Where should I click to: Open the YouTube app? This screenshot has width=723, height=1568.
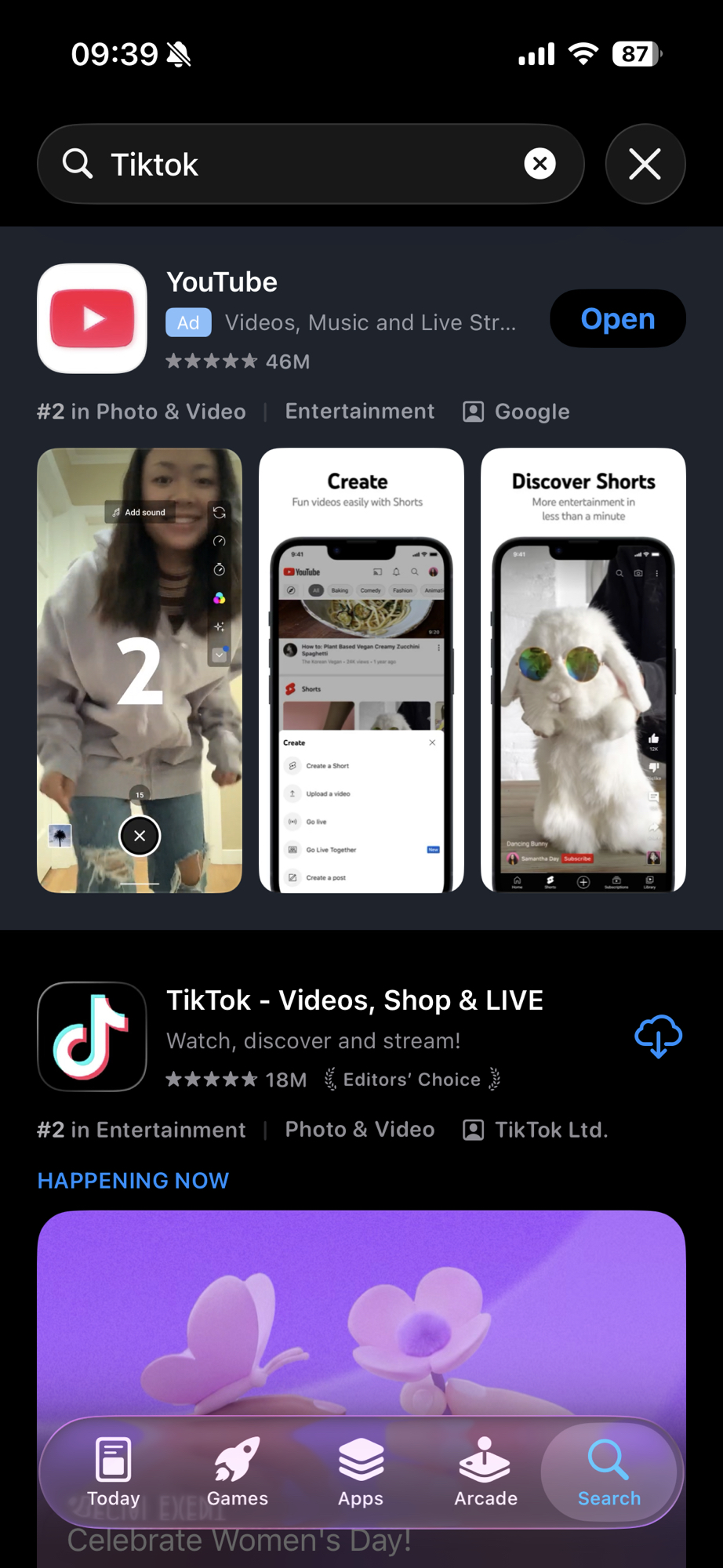pyautogui.click(x=617, y=319)
